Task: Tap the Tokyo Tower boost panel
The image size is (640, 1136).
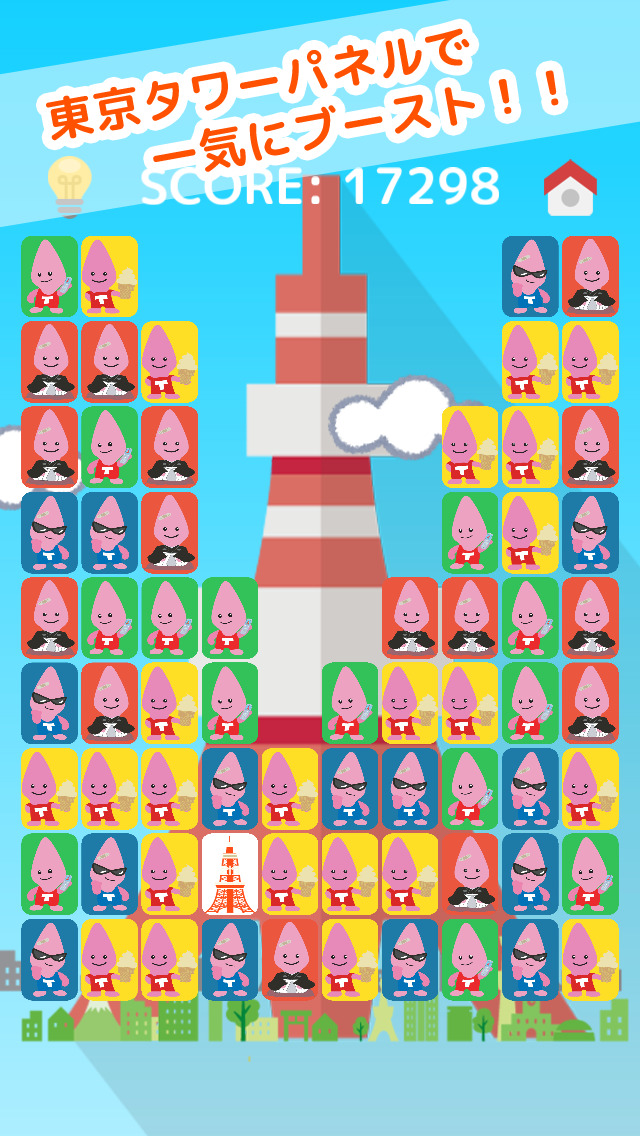Action: pos(230,875)
